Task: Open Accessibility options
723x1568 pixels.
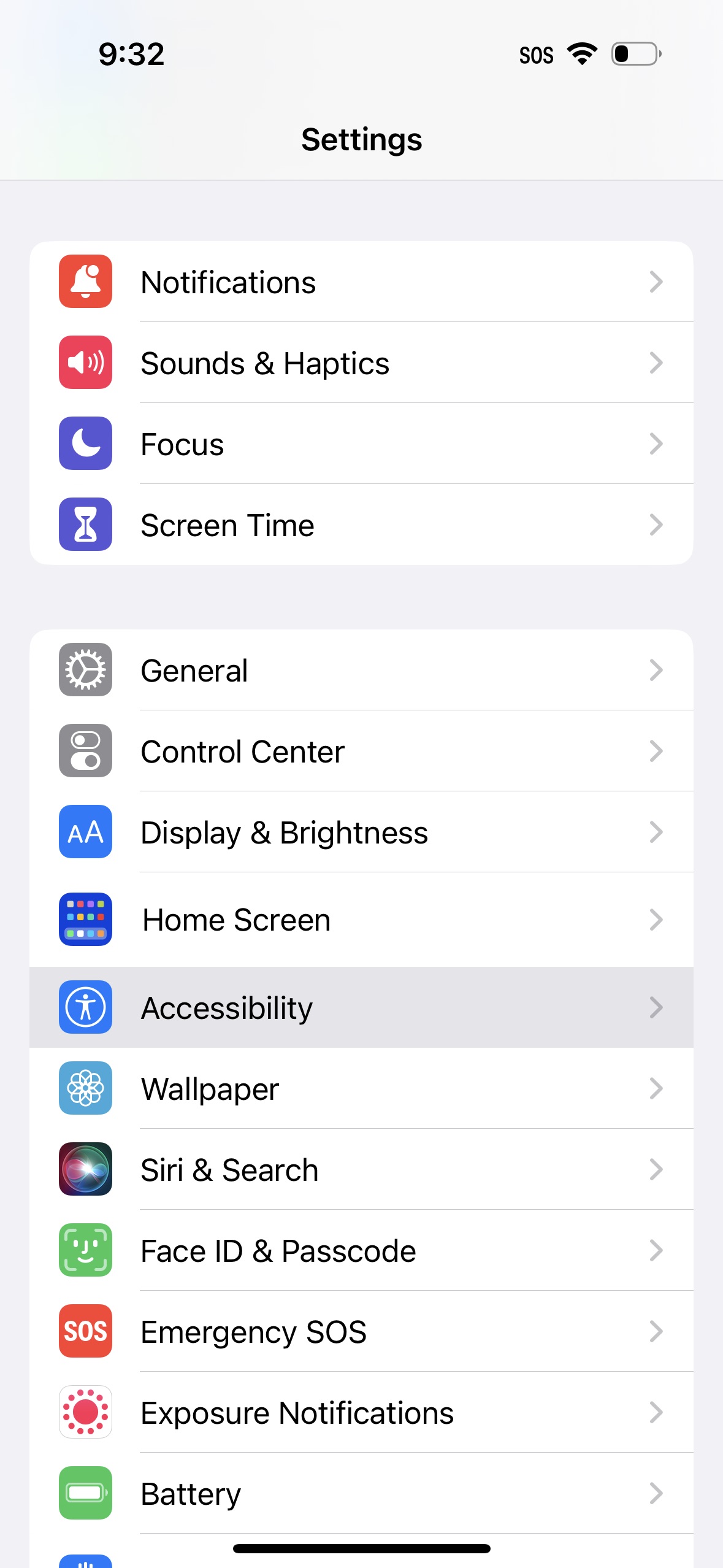Action: [361, 1008]
